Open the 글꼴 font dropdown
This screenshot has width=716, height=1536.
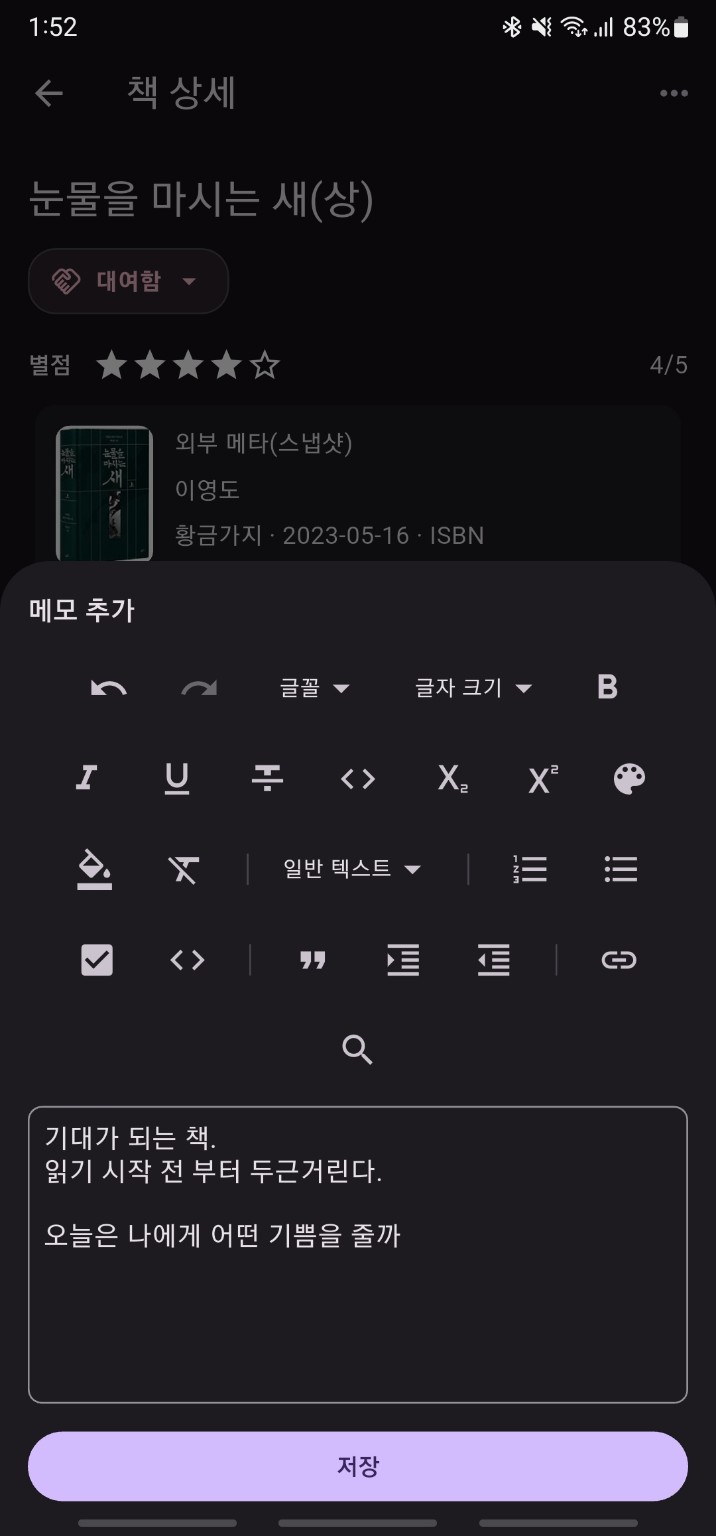point(314,688)
